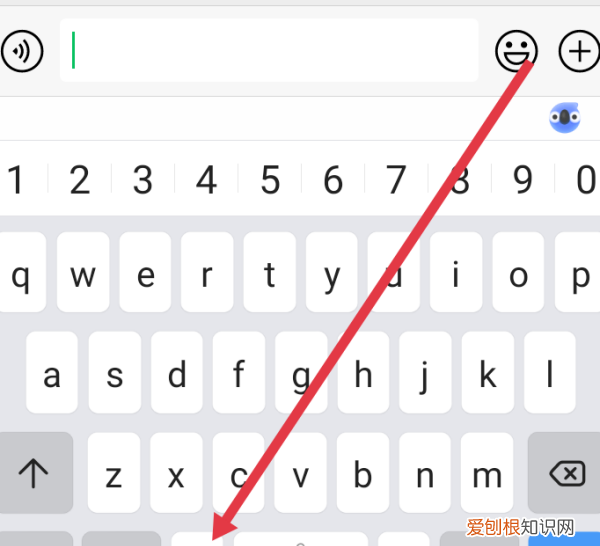Tap the keyboard assistant mascot icon
The width and height of the screenshot is (600, 546).
point(565,119)
